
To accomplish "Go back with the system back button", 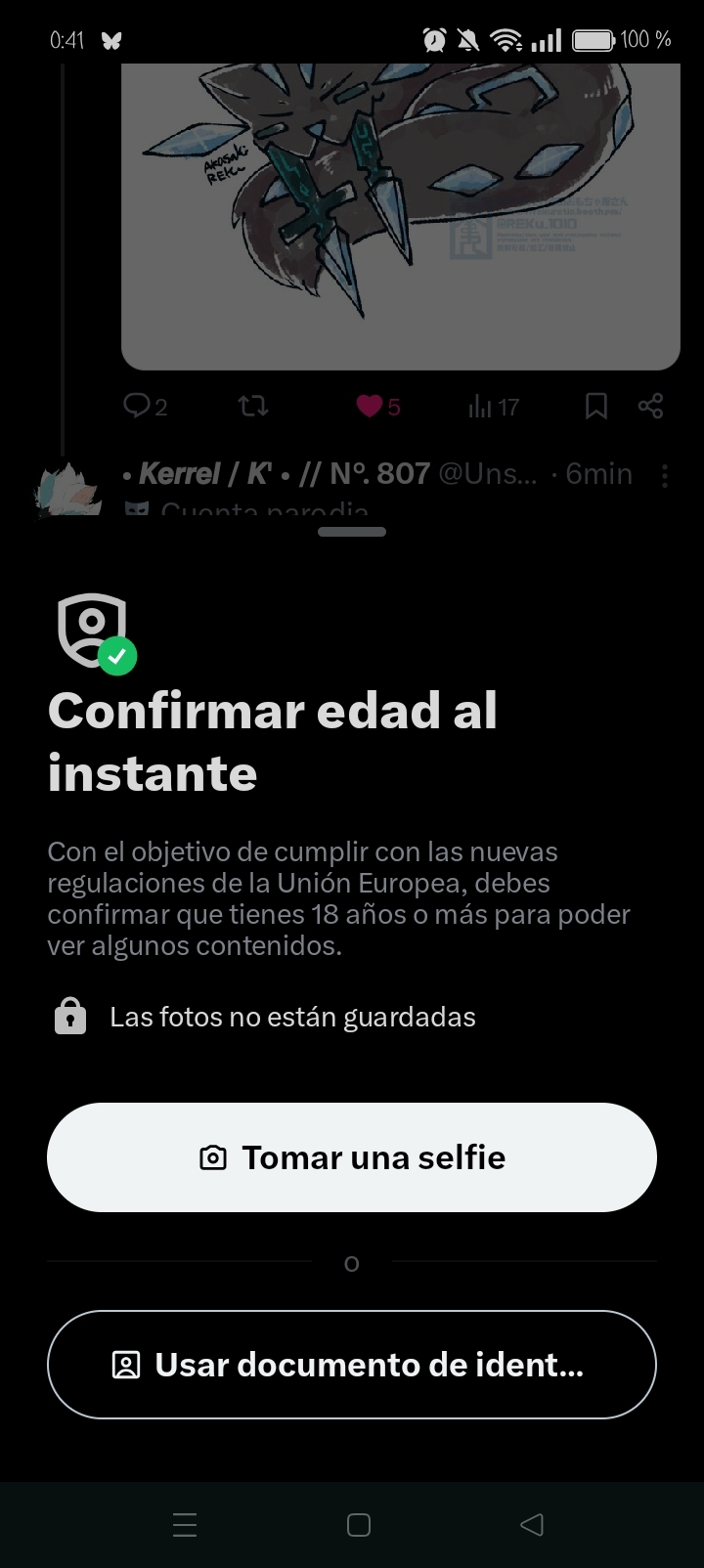I will click(x=532, y=1525).
